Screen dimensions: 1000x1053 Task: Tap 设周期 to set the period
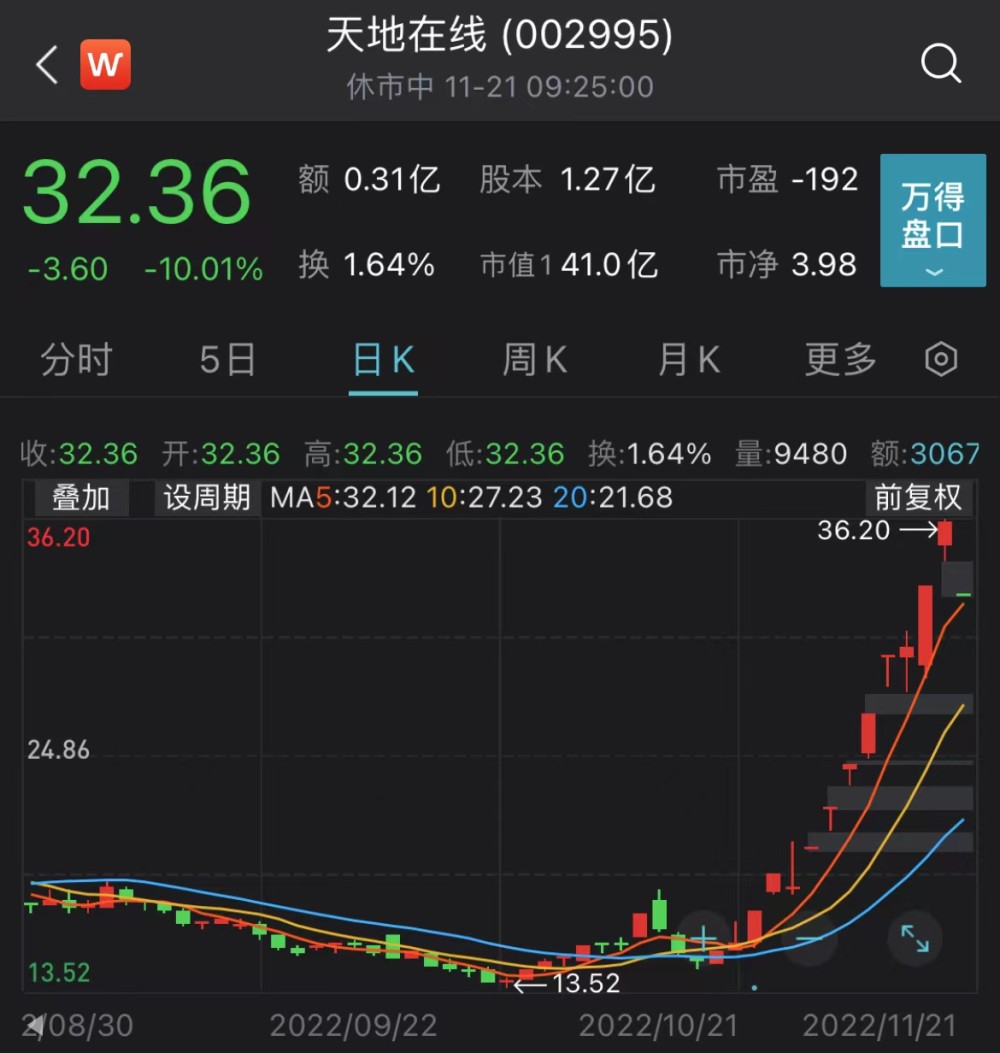(x=207, y=498)
